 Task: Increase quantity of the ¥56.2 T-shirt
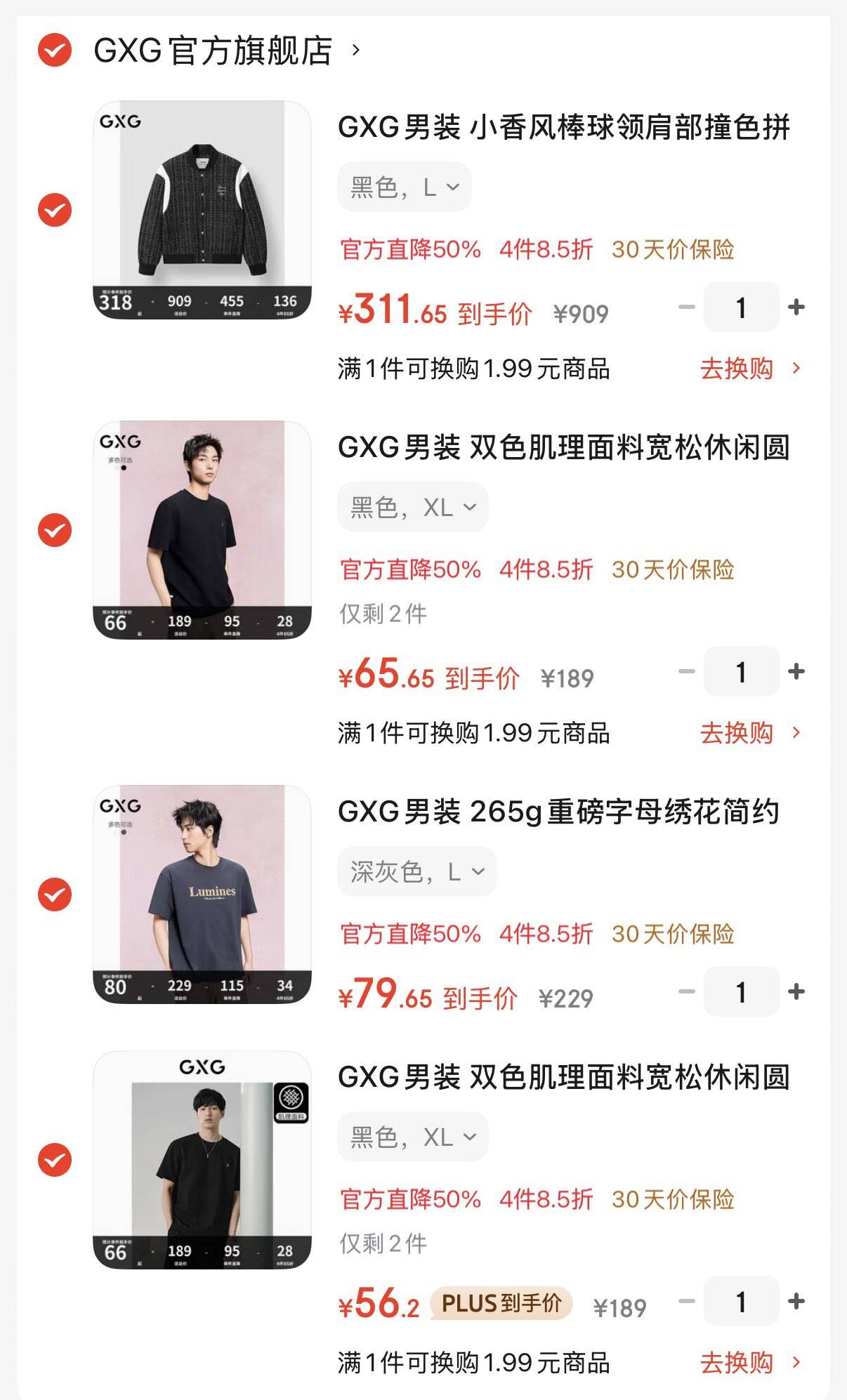[796, 1302]
